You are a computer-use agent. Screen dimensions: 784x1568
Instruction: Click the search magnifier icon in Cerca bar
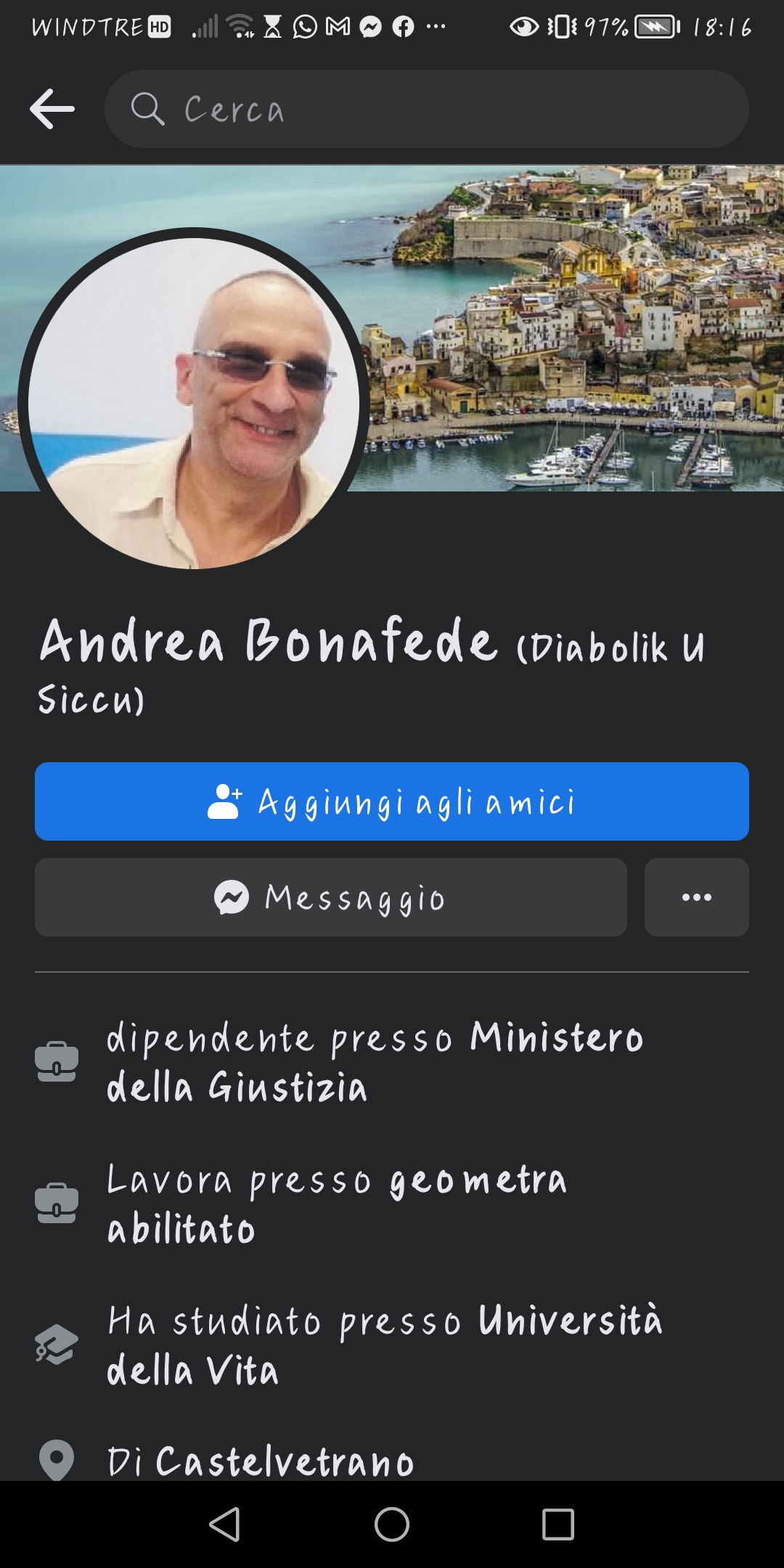click(150, 107)
